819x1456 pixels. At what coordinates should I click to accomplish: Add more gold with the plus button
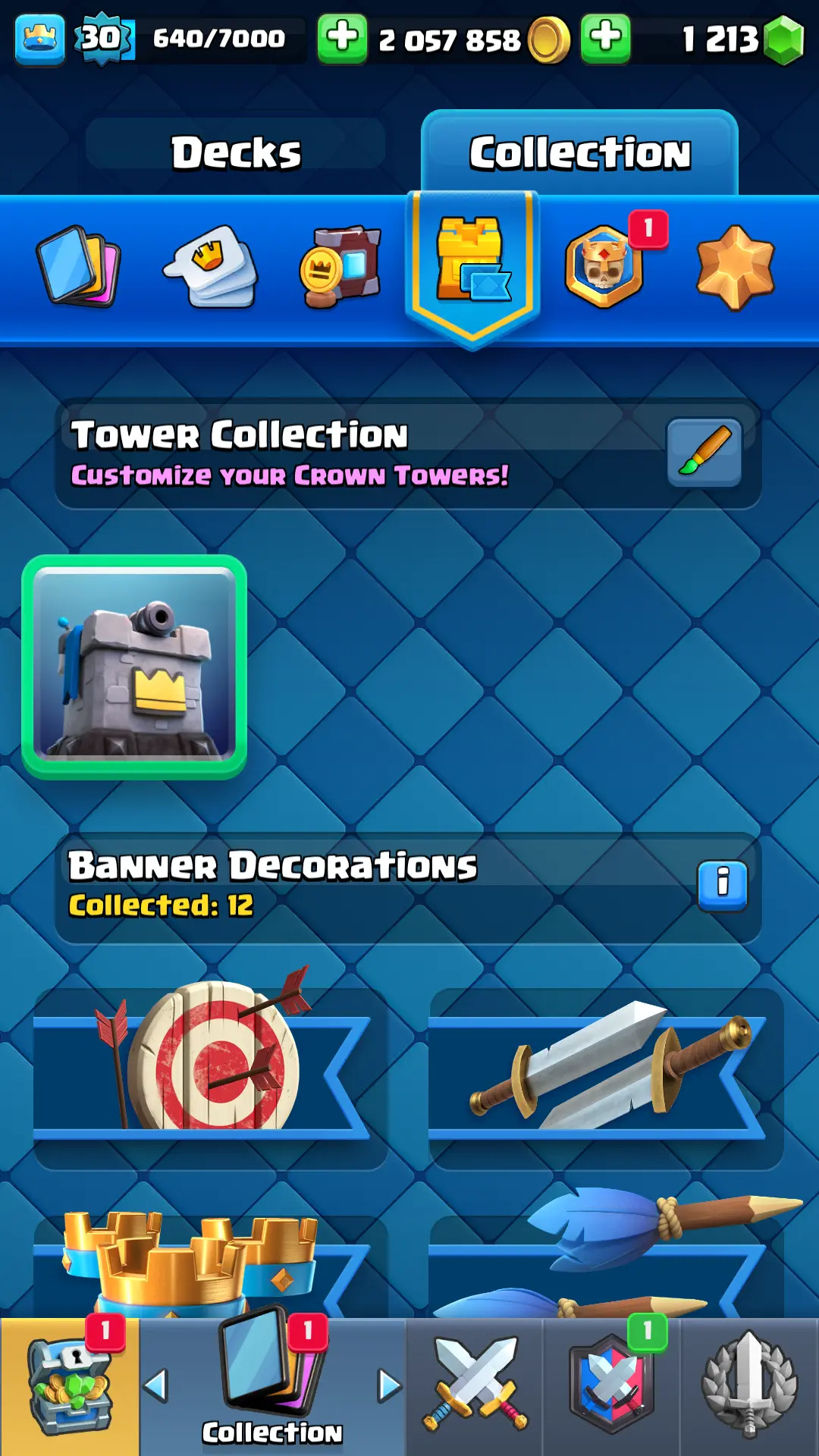tap(342, 38)
